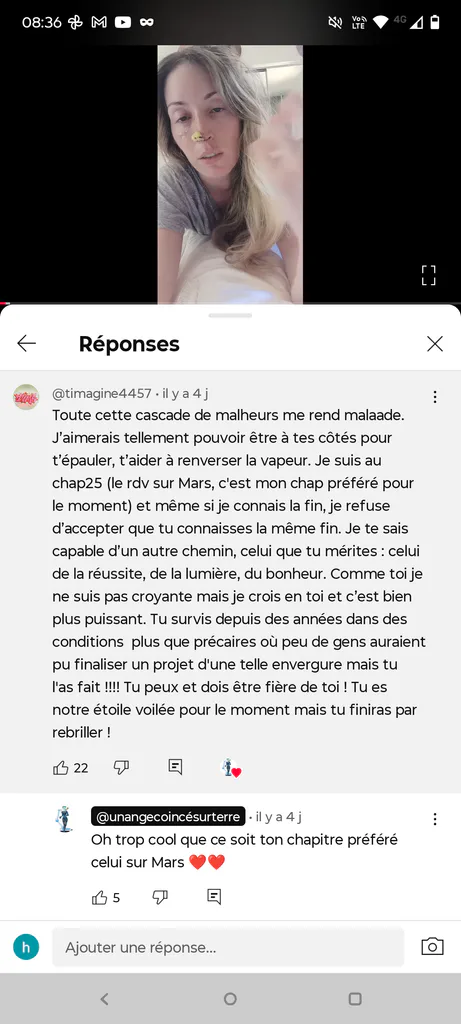
Task: Open the @unangecoincésurterre channel handle
Action: point(168,816)
